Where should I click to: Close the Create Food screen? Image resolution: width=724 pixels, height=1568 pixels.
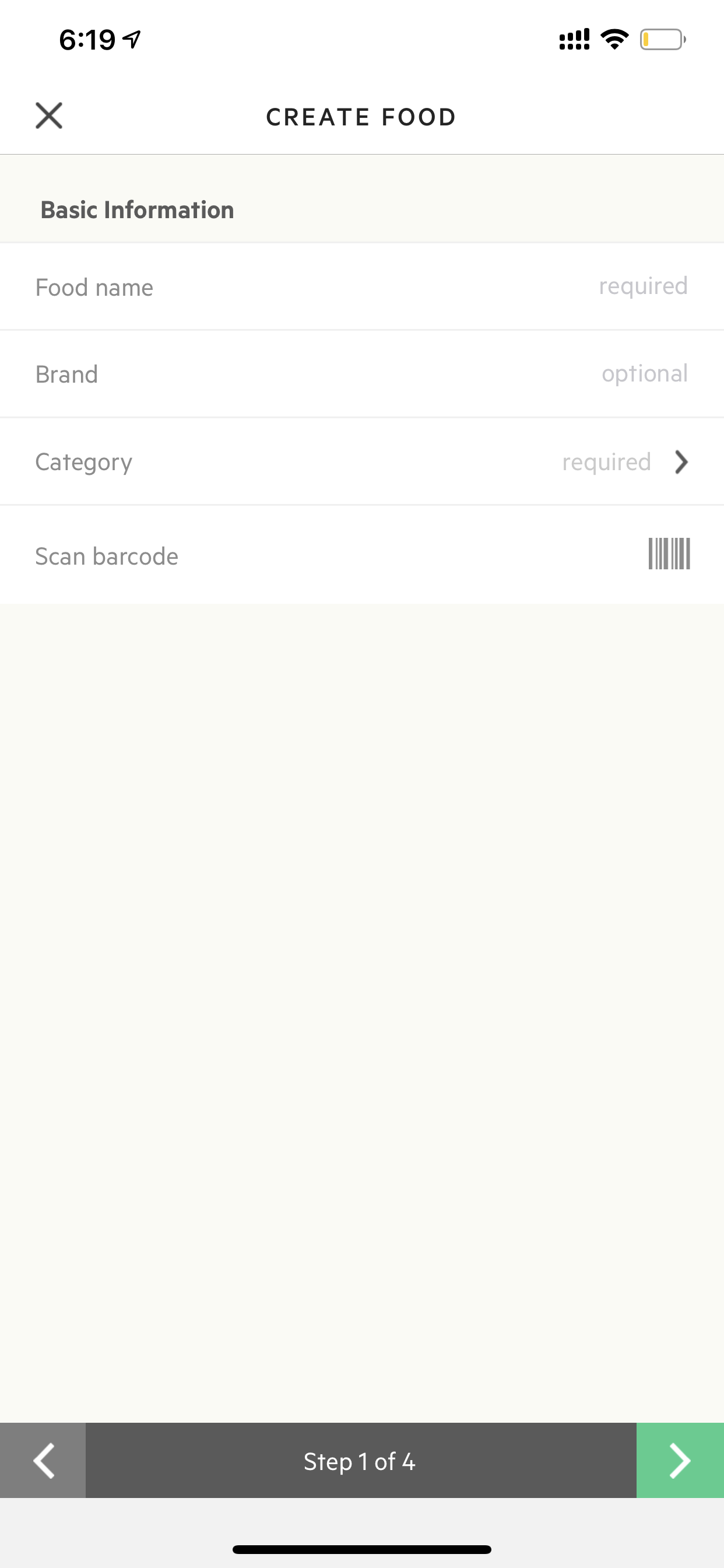48,116
